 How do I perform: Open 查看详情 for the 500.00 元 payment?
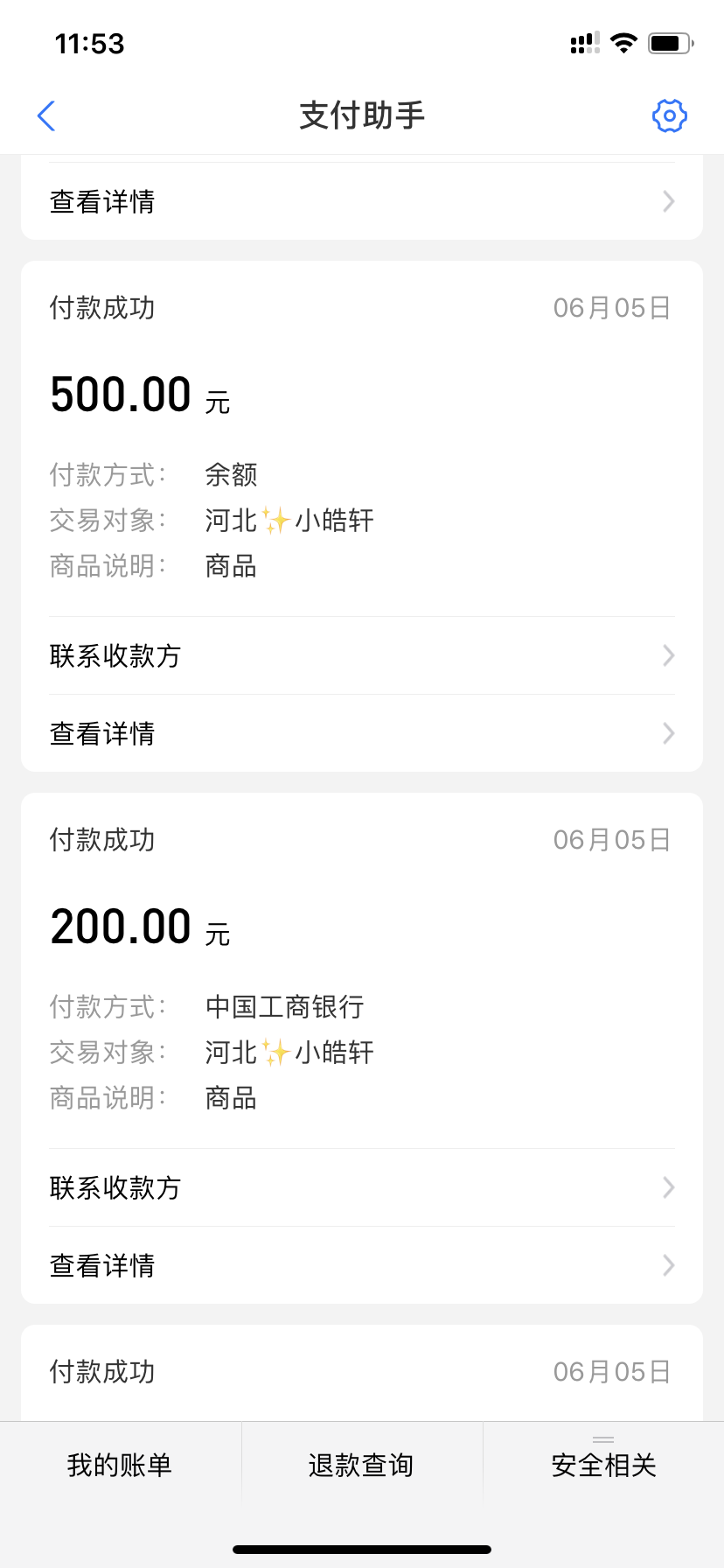pyautogui.click(x=362, y=733)
